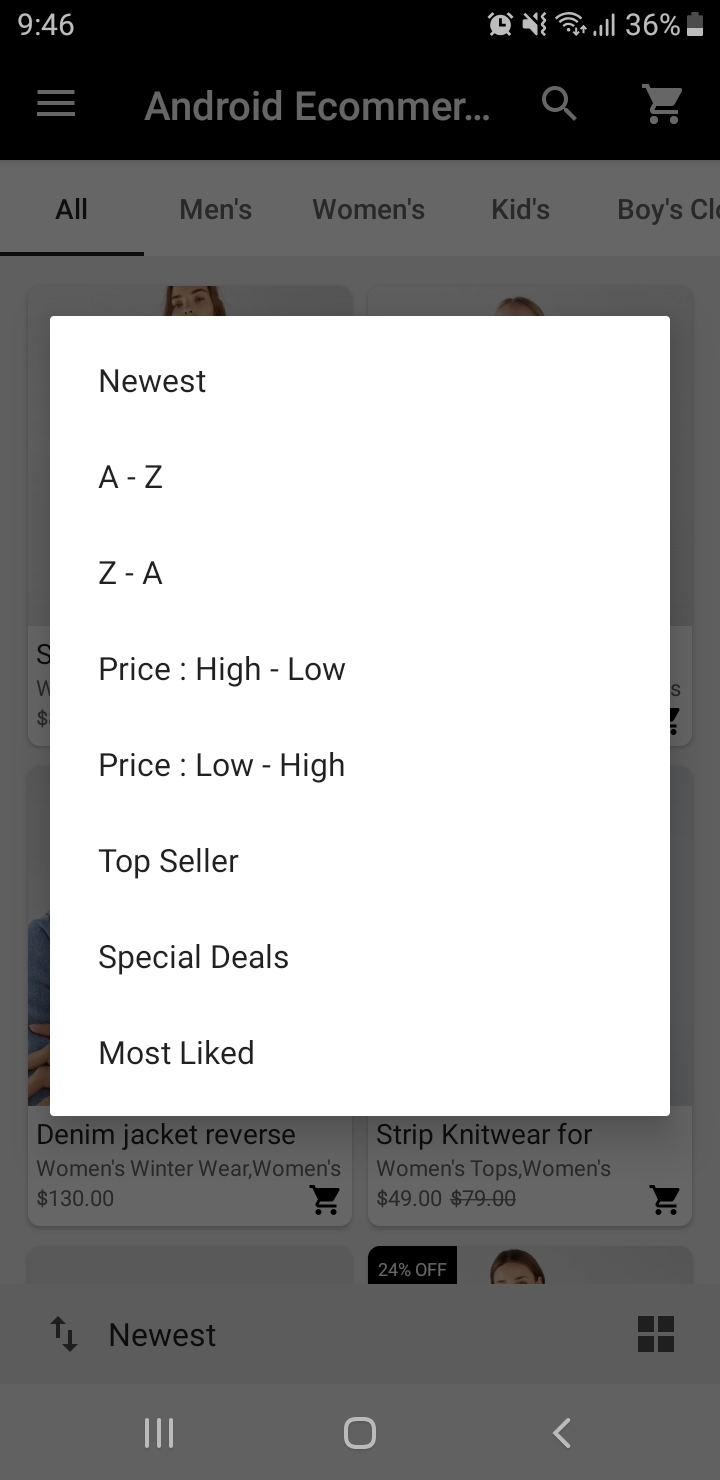The width and height of the screenshot is (720, 1480).
Task: Tap the sort arrows icon next to Newest
Action: pyautogui.click(x=64, y=1334)
